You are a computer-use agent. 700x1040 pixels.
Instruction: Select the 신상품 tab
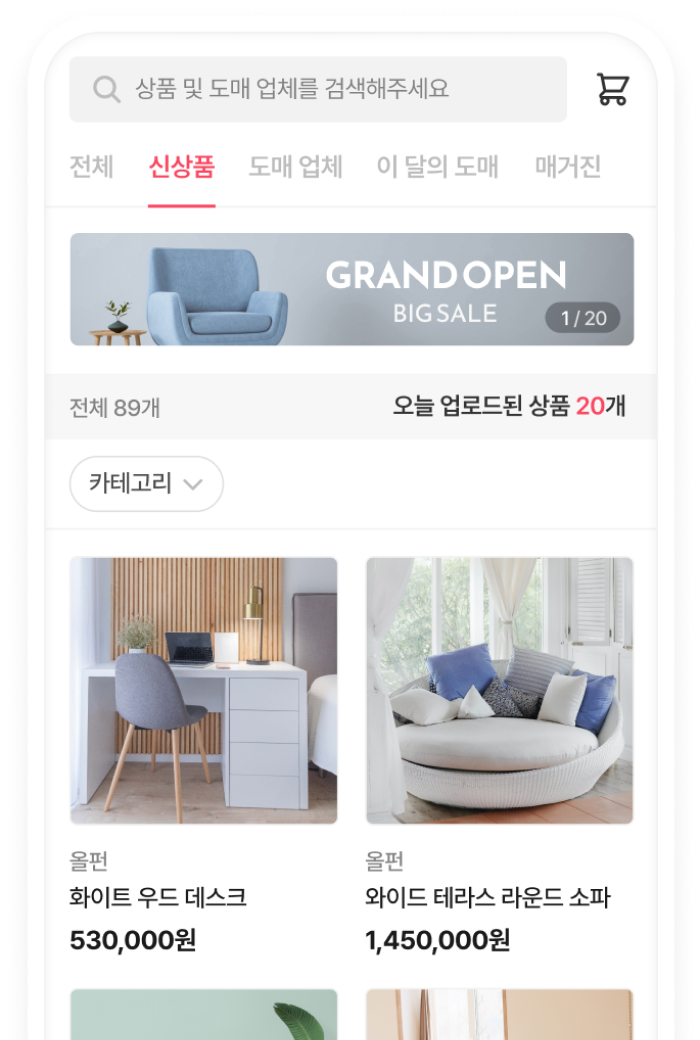[181, 166]
